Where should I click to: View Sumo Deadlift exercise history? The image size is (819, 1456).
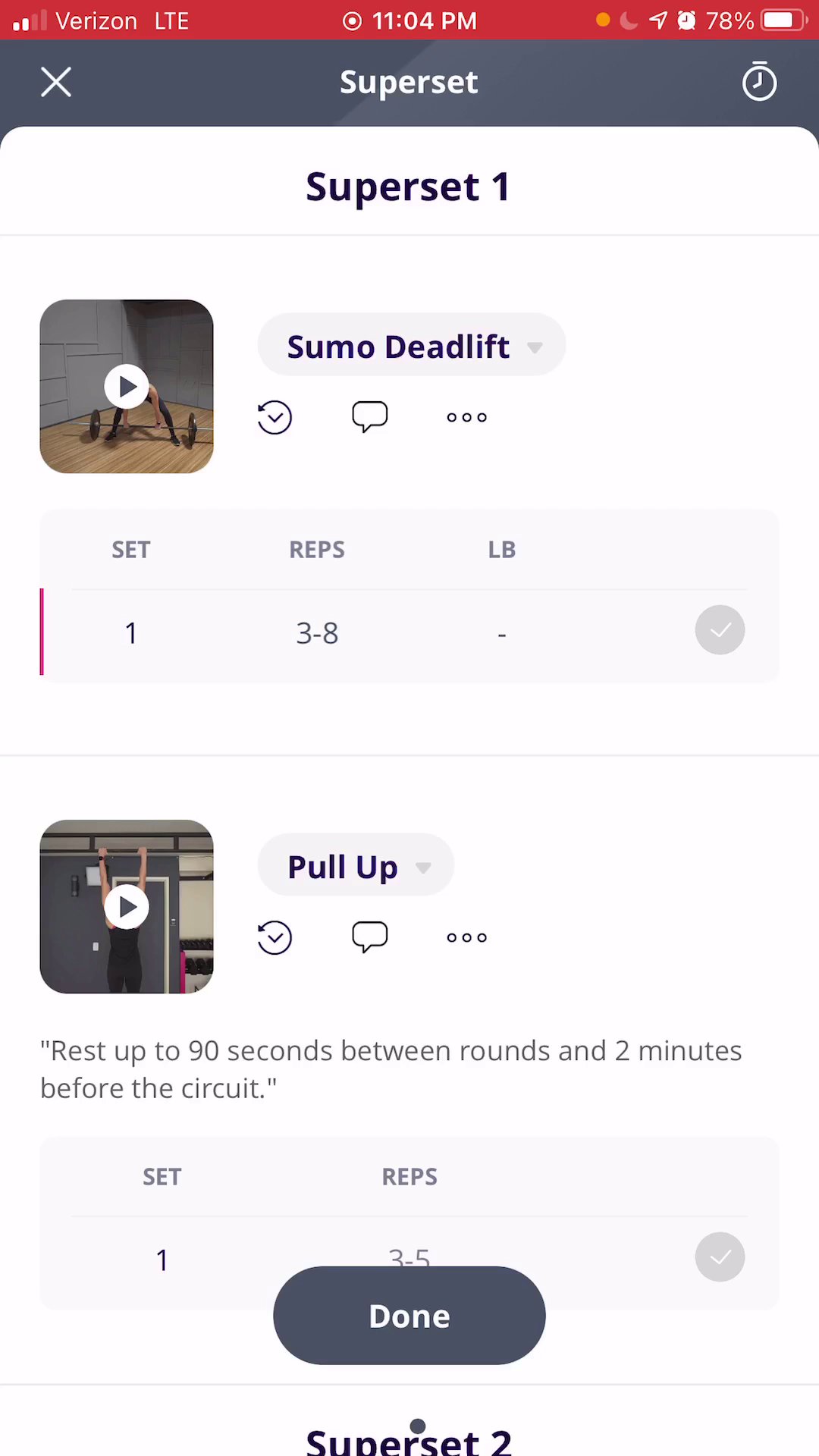(275, 417)
